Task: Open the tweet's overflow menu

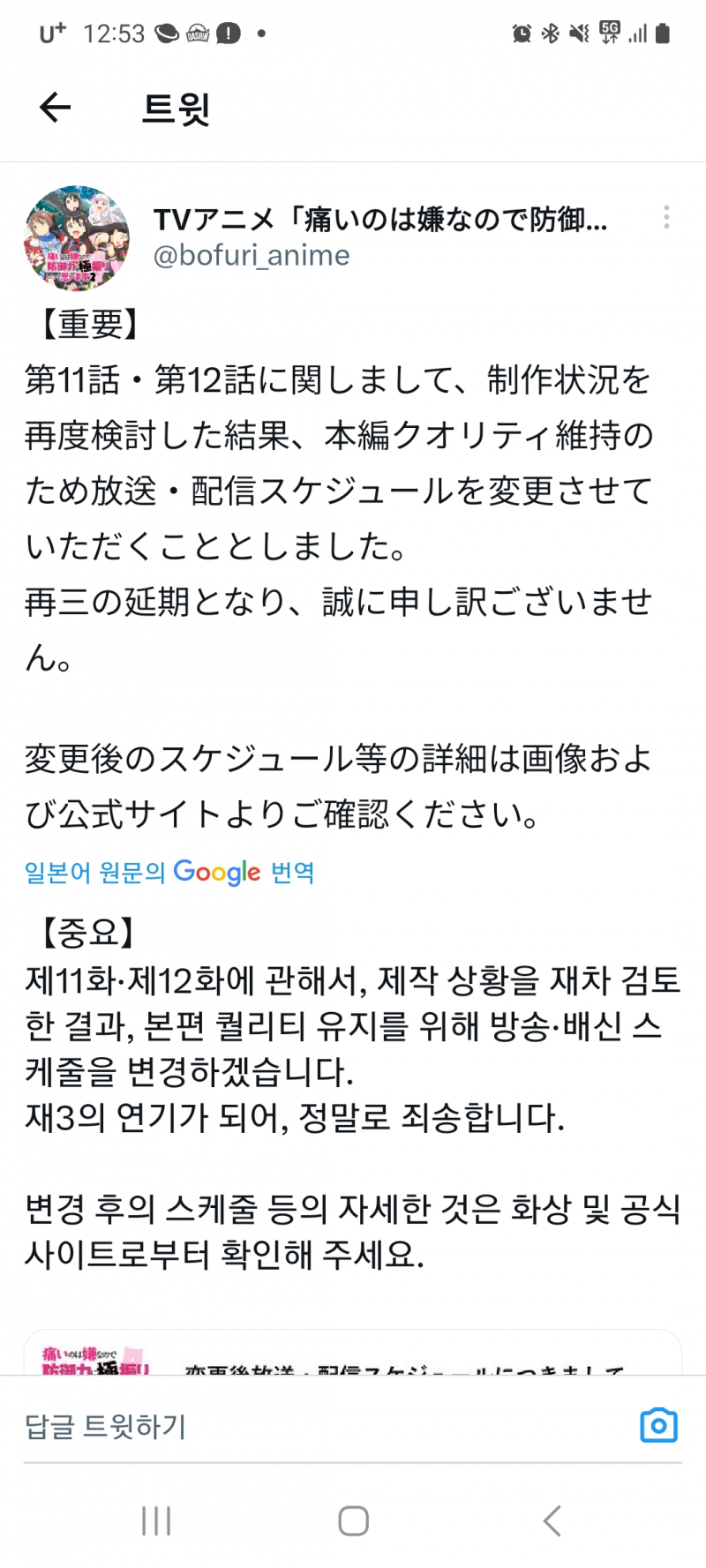Action: (x=666, y=217)
